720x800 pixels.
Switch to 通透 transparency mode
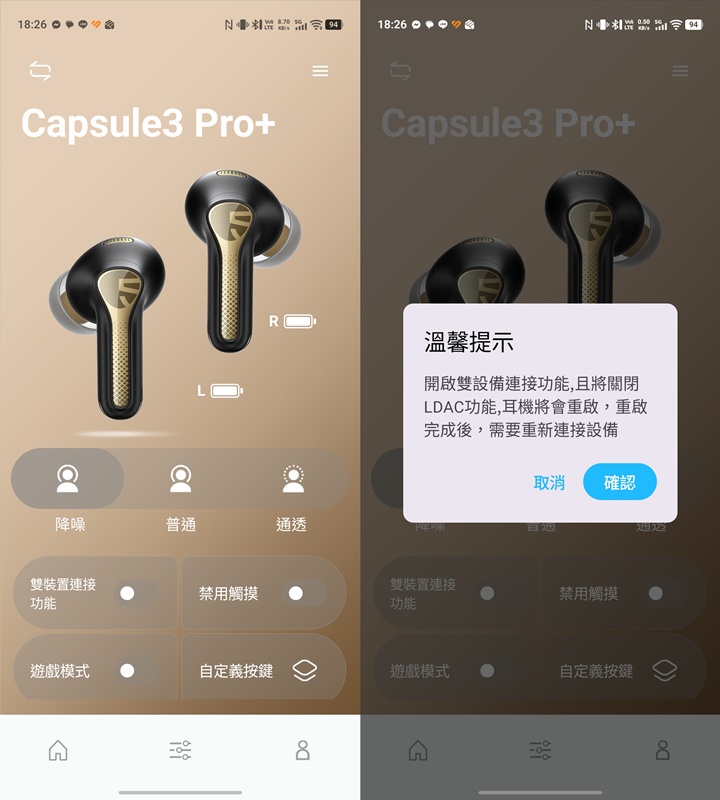[x=292, y=480]
